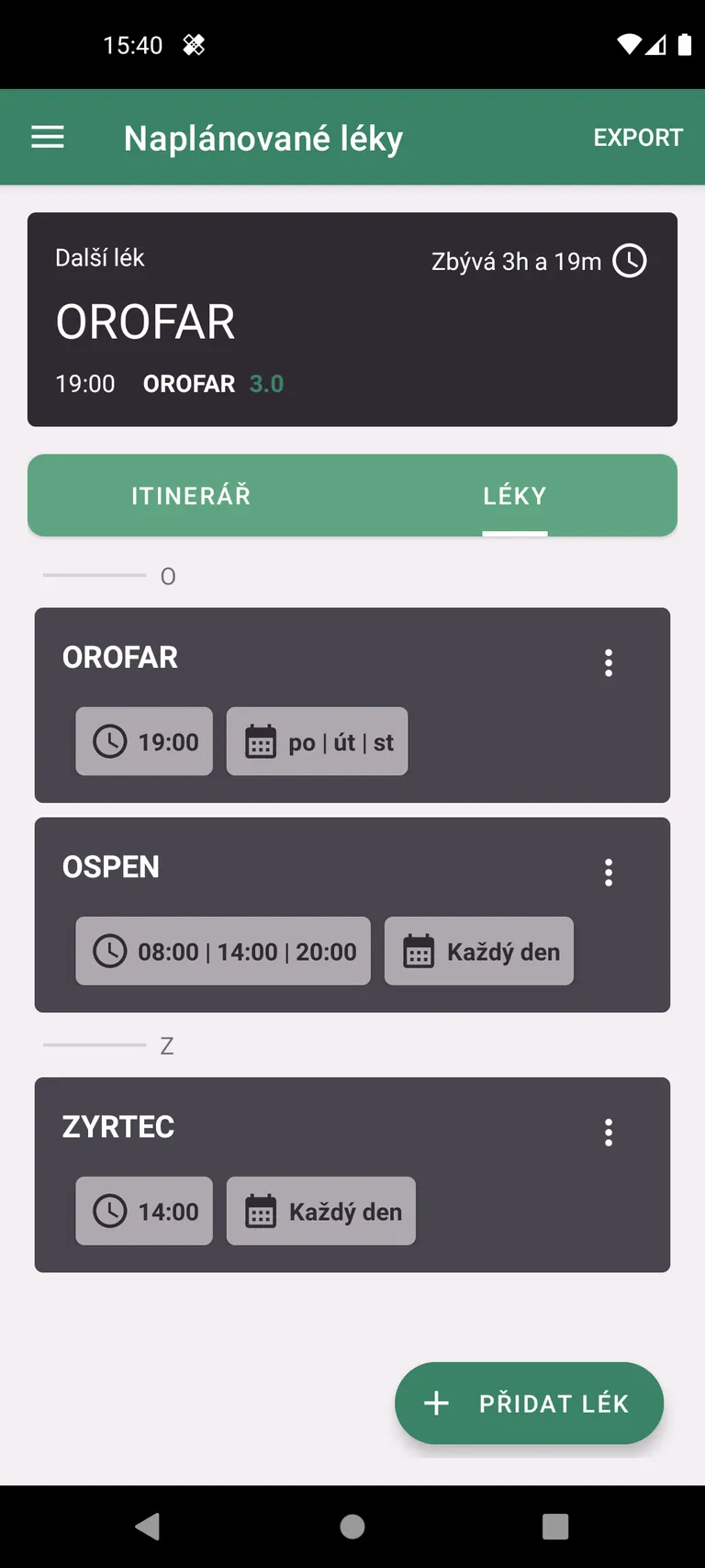Open the navigation drawer menu
This screenshot has width=705, height=1568.
tap(47, 137)
